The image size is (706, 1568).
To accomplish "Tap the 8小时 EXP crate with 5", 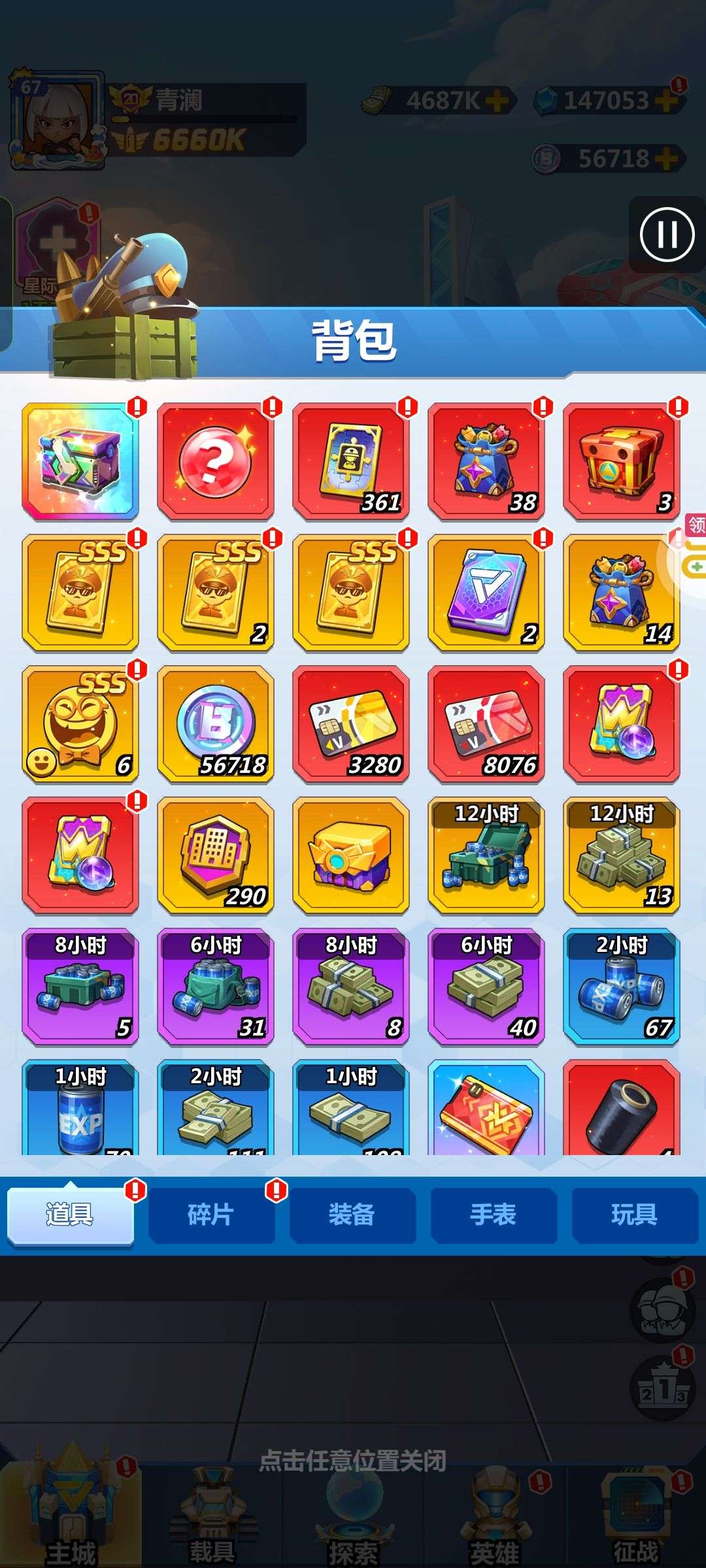I will (80, 987).
